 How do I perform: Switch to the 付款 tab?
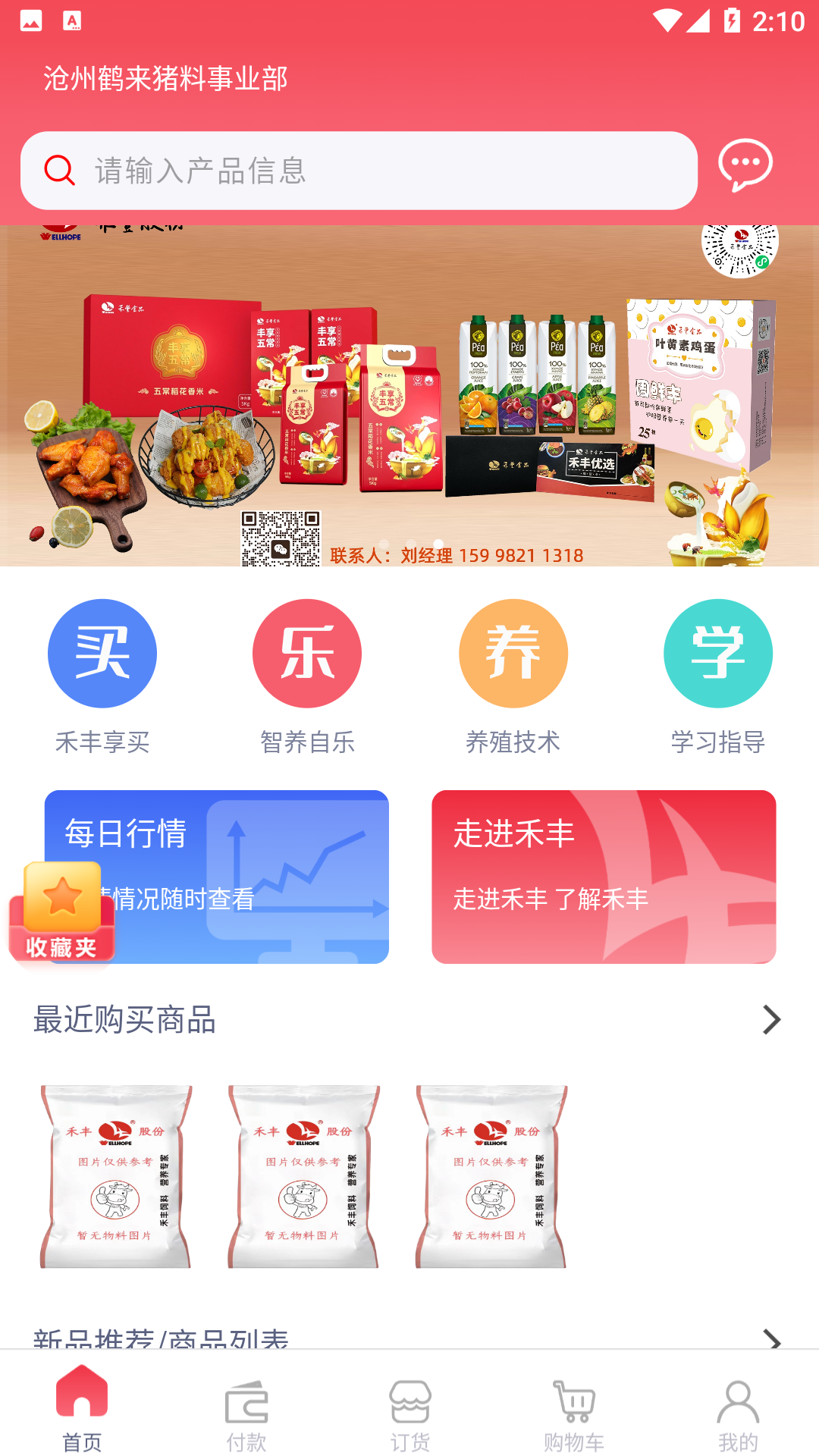(x=246, y=1415)
